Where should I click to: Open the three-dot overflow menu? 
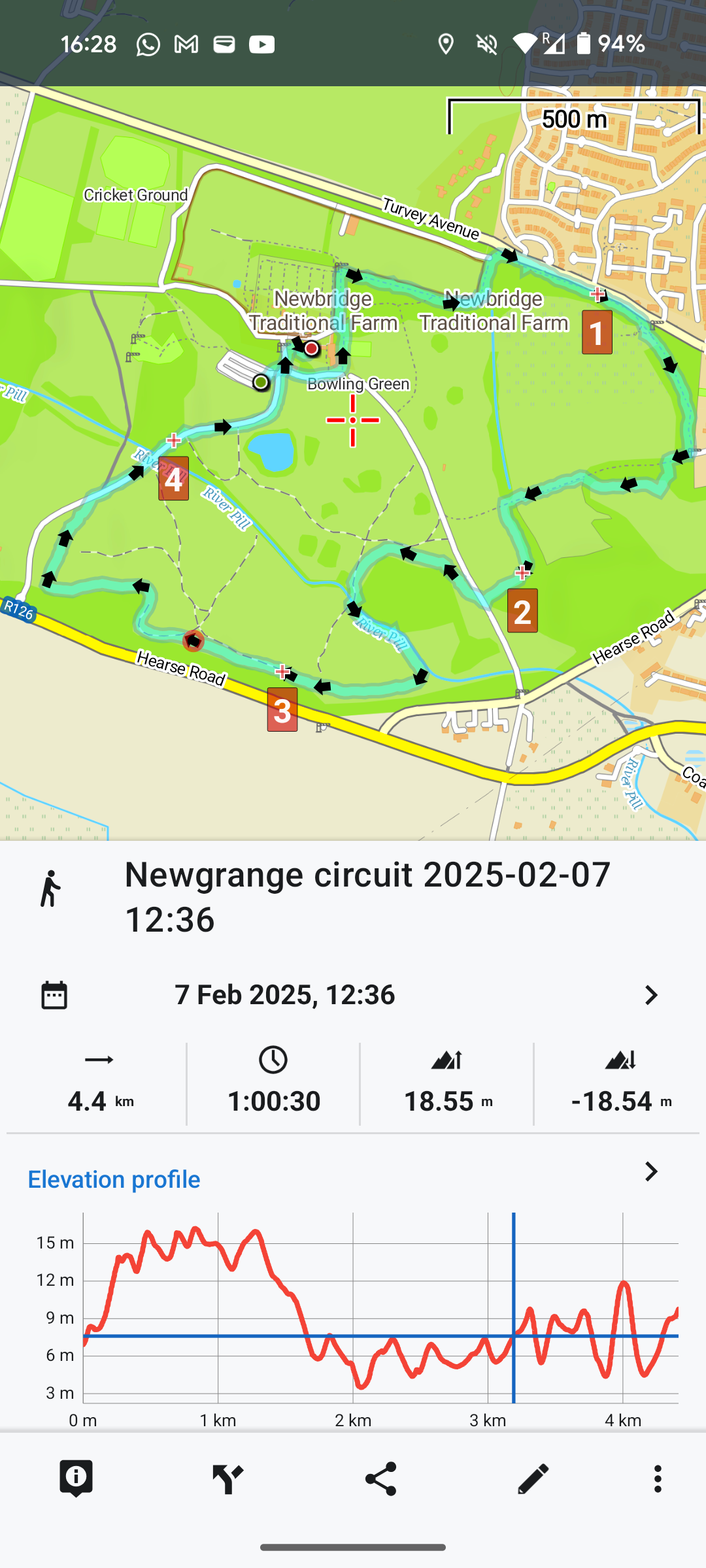click(x=658, y=1478)
